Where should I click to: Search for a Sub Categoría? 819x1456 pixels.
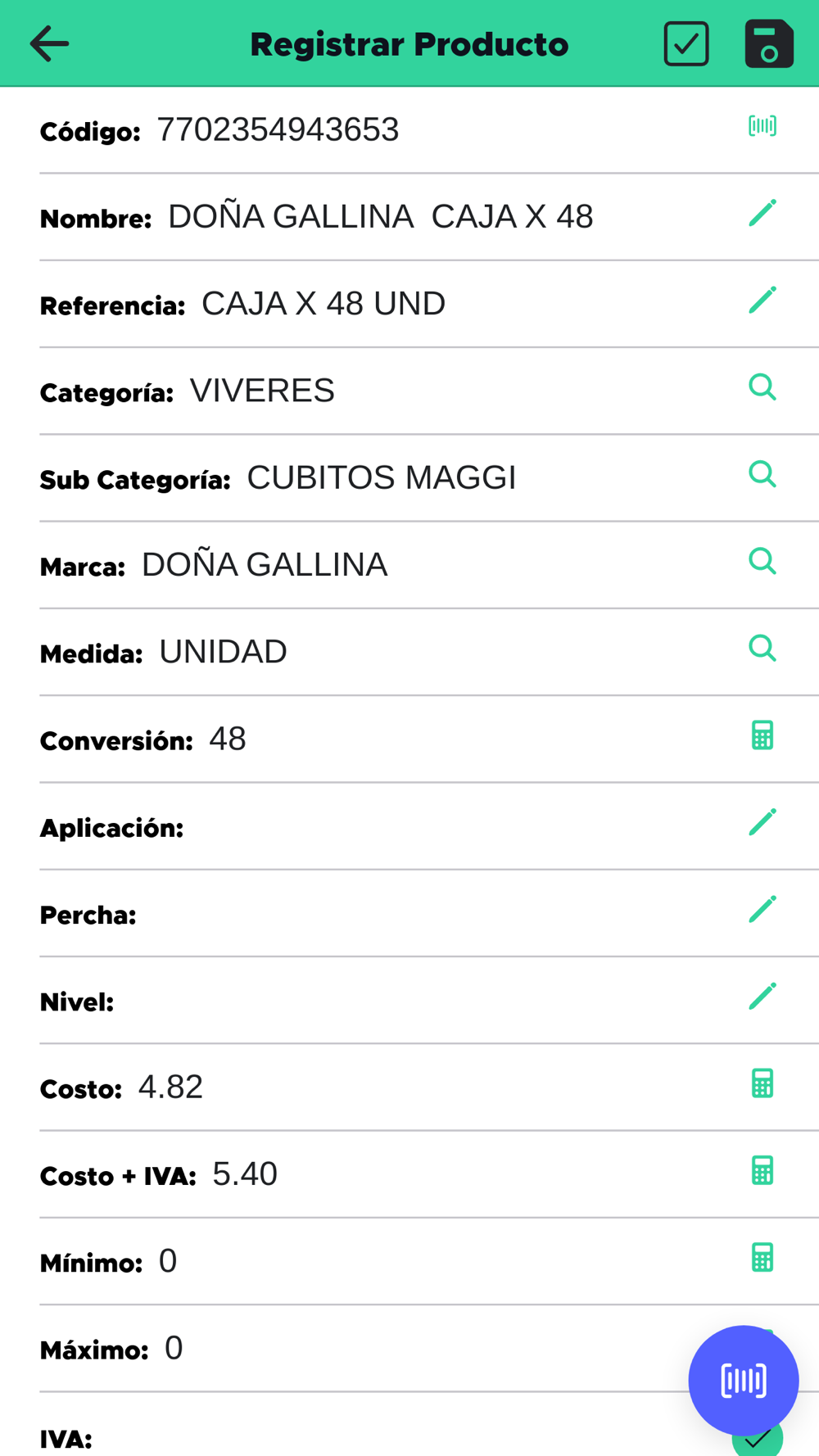[x=762, y=473]
